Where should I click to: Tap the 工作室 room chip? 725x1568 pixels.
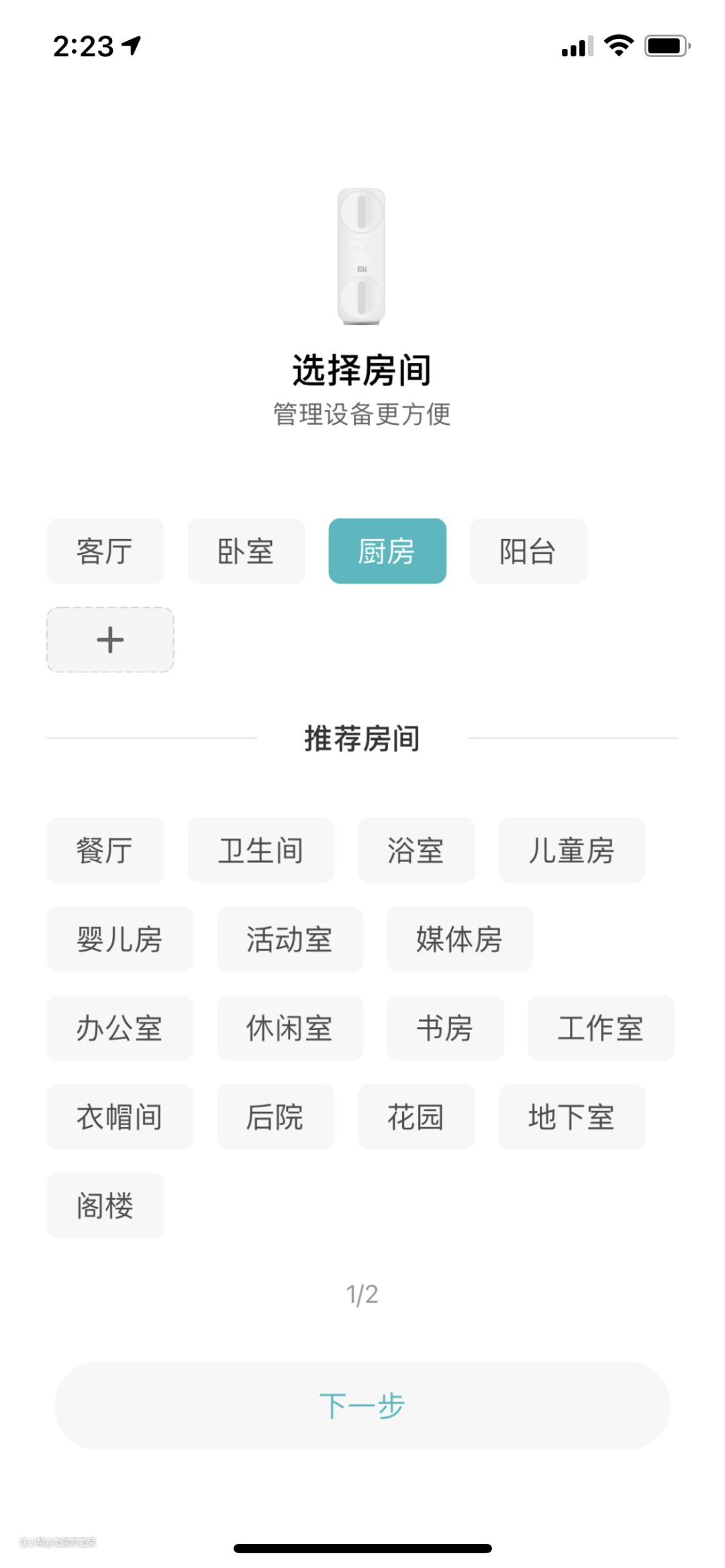pyautogui.click(x=601, y=1028)
